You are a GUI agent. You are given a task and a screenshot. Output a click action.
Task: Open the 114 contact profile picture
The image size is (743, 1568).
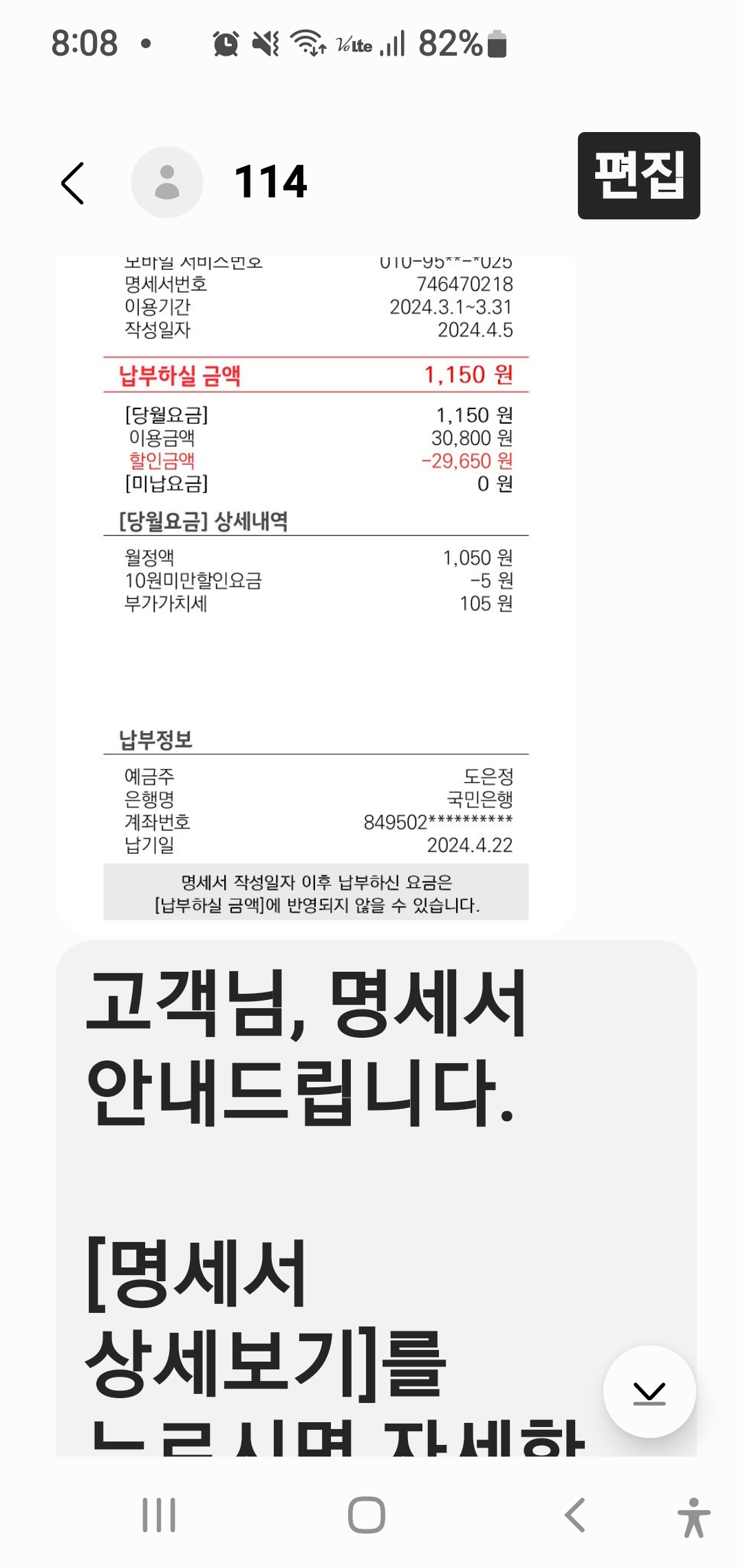(x=167, y=182)
